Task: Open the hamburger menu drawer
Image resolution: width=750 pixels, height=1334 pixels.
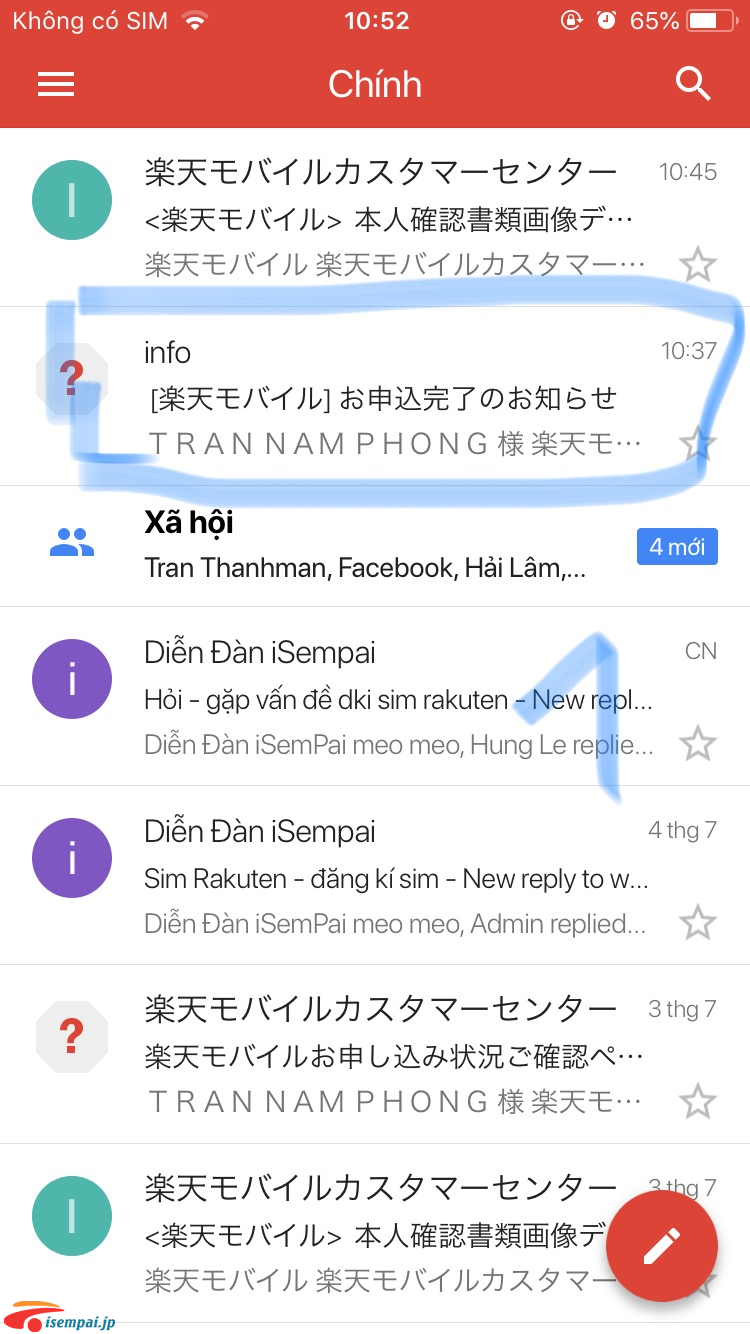Action: pos(56,85)
